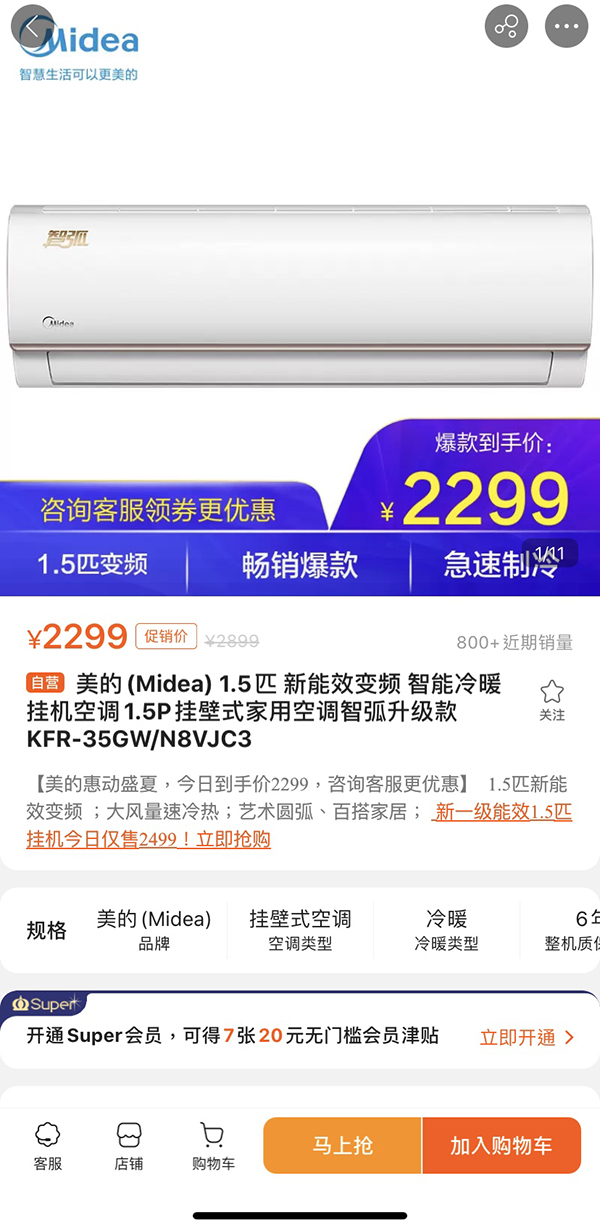Screen dimensions: 600x1231
Task: Open the 规格 specifications row
Action: click(300, 930)
